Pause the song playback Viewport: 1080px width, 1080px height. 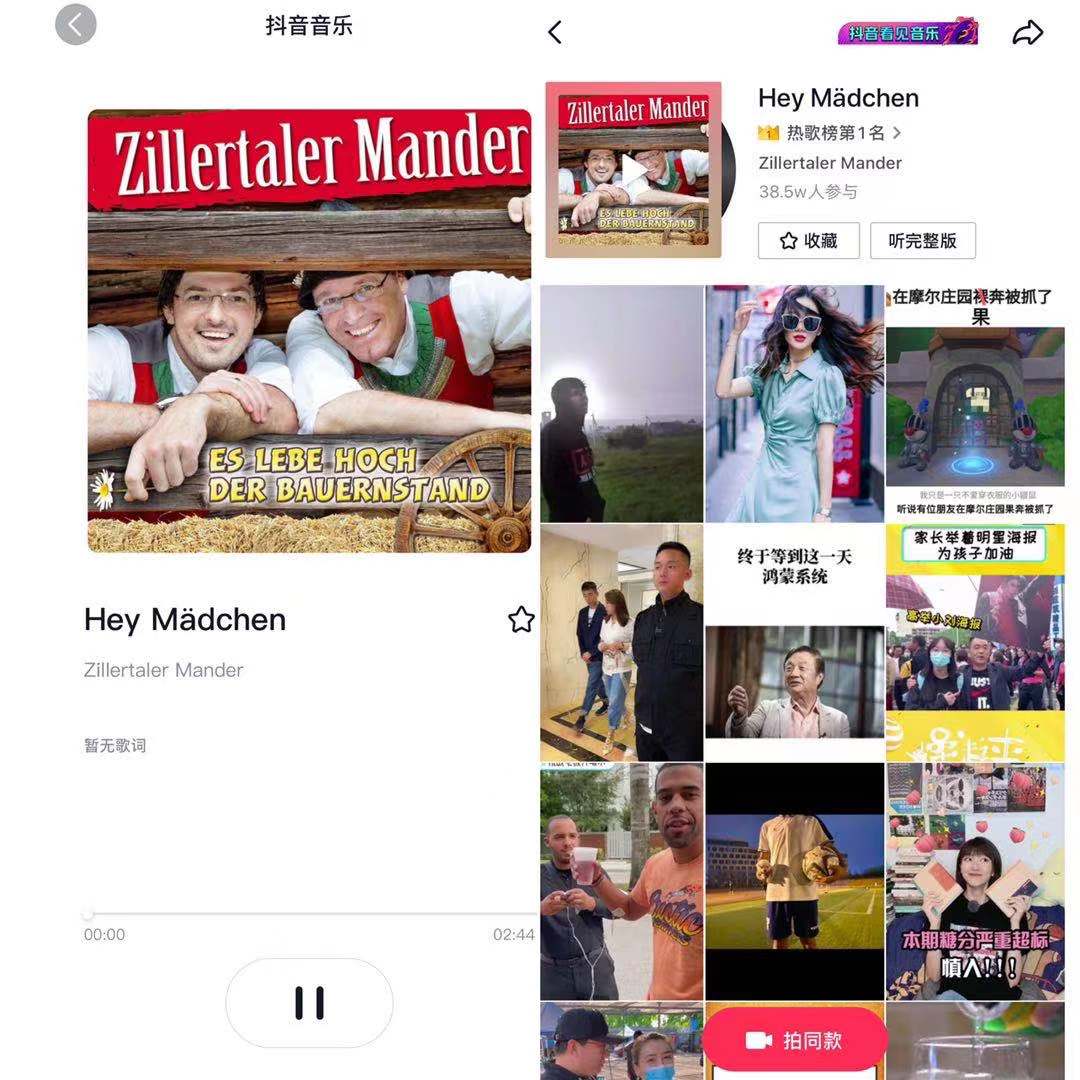309,1003
